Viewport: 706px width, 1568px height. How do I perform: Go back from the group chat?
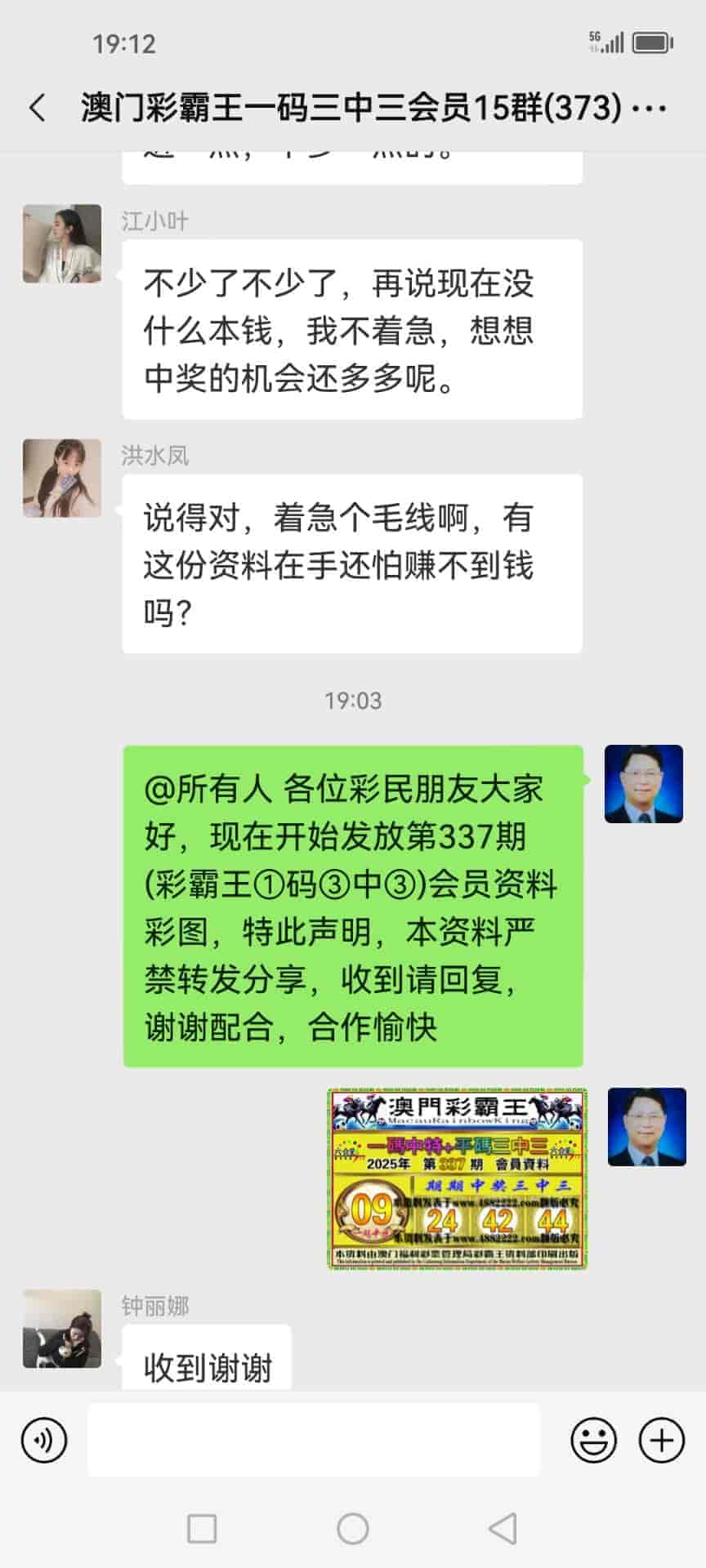click(38, 108)
